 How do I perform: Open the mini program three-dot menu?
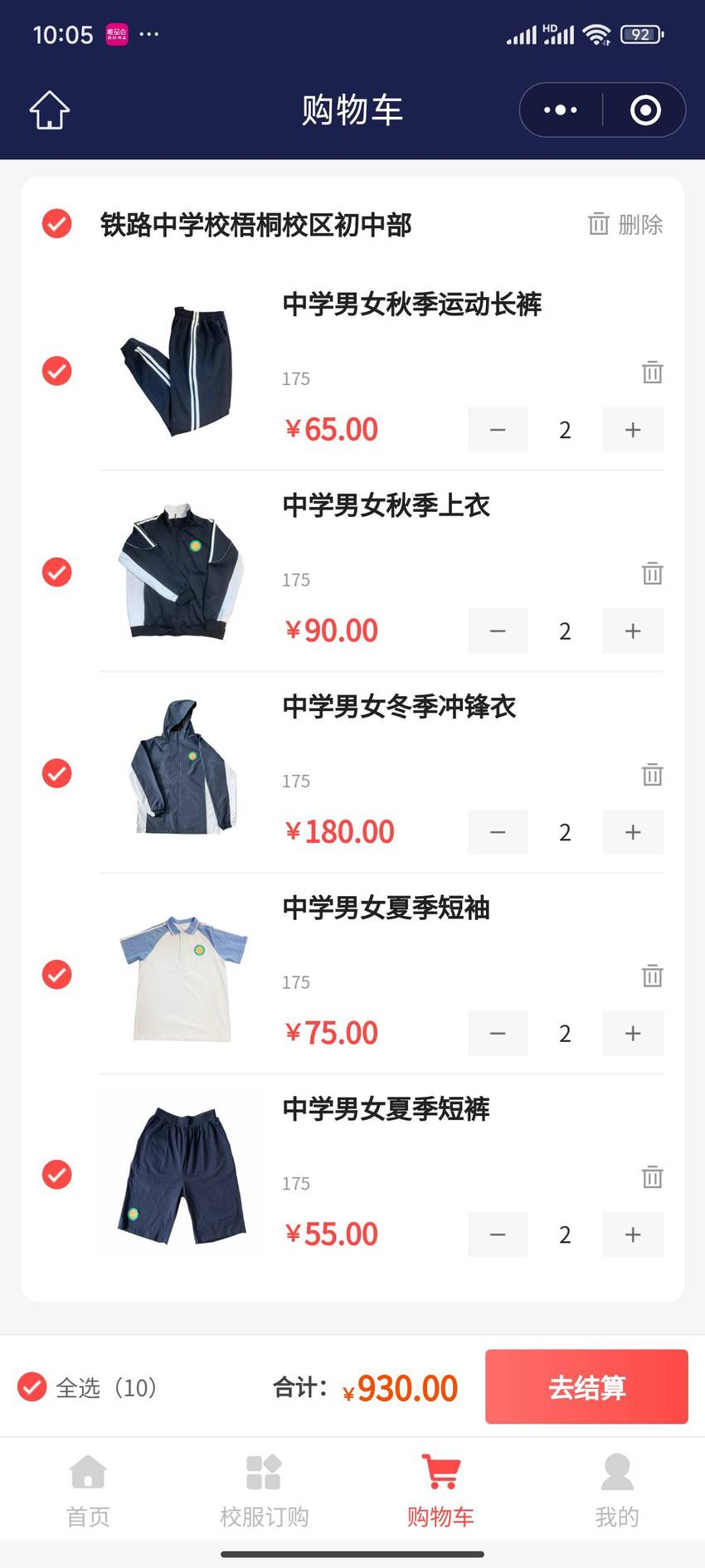click(x=561, y=110)
